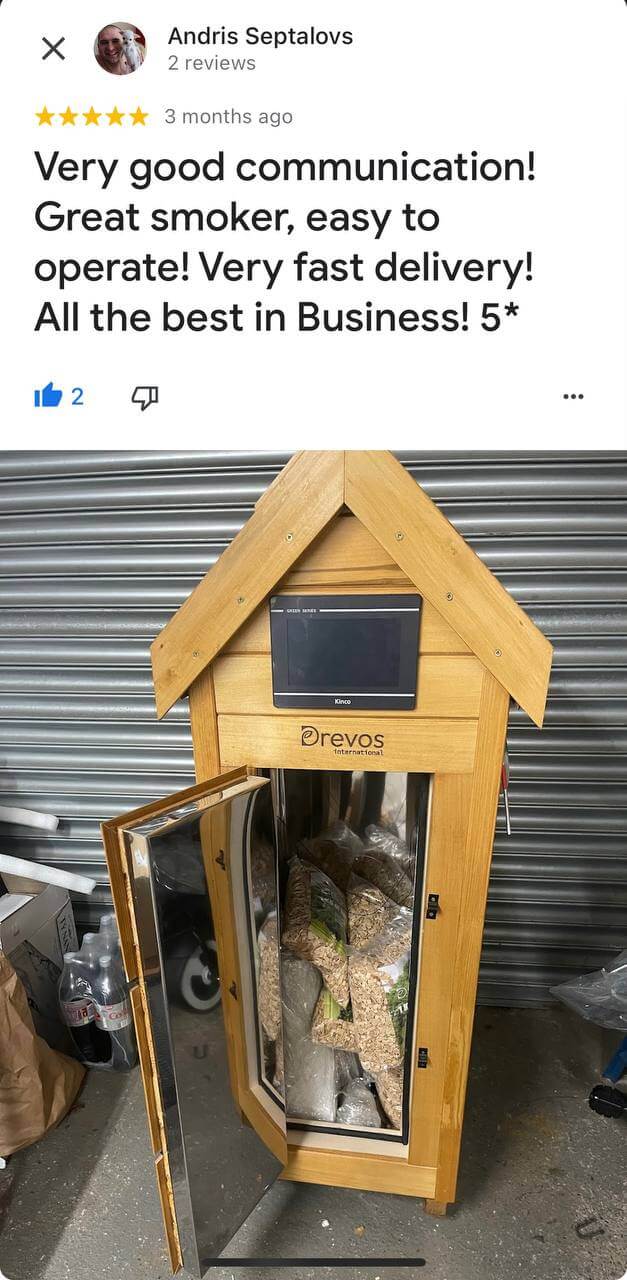
Task: Dislike this review with thumbs down
Action: (x=145, y=397)
